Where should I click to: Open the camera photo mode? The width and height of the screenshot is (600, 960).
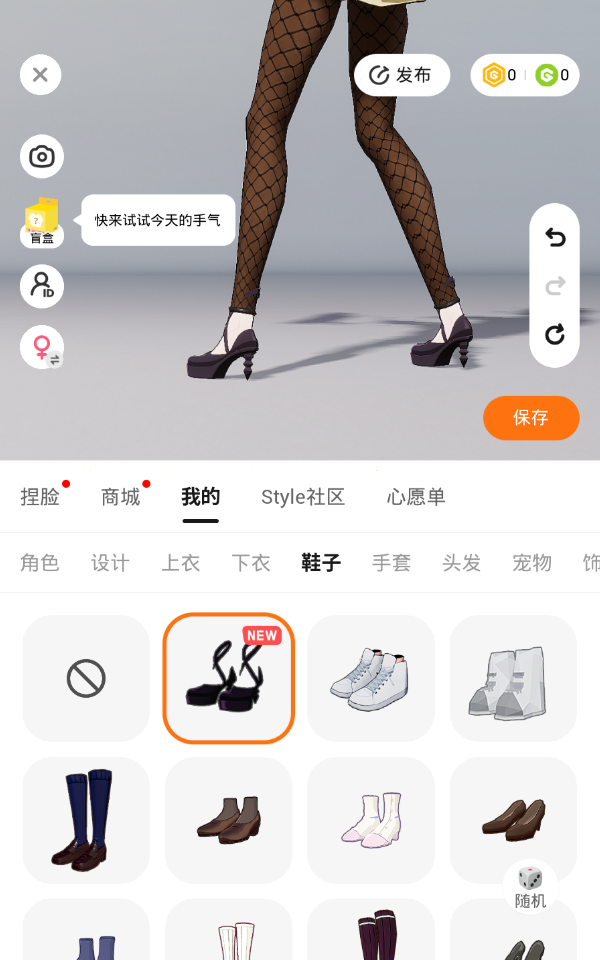click(42, 157)
